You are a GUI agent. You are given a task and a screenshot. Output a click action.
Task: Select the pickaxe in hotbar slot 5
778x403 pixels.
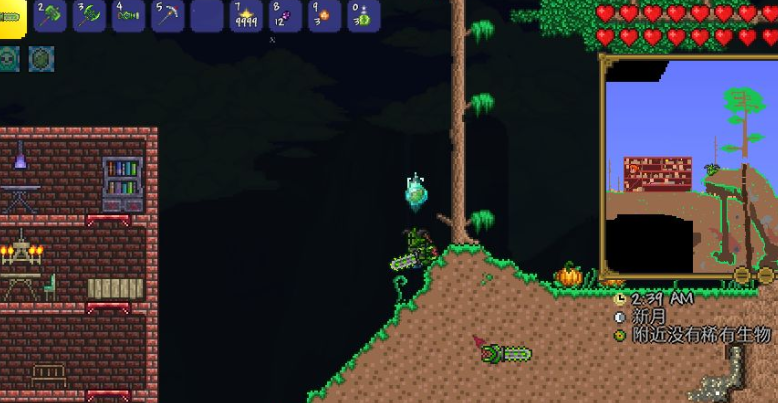click(x=167, y=16)
